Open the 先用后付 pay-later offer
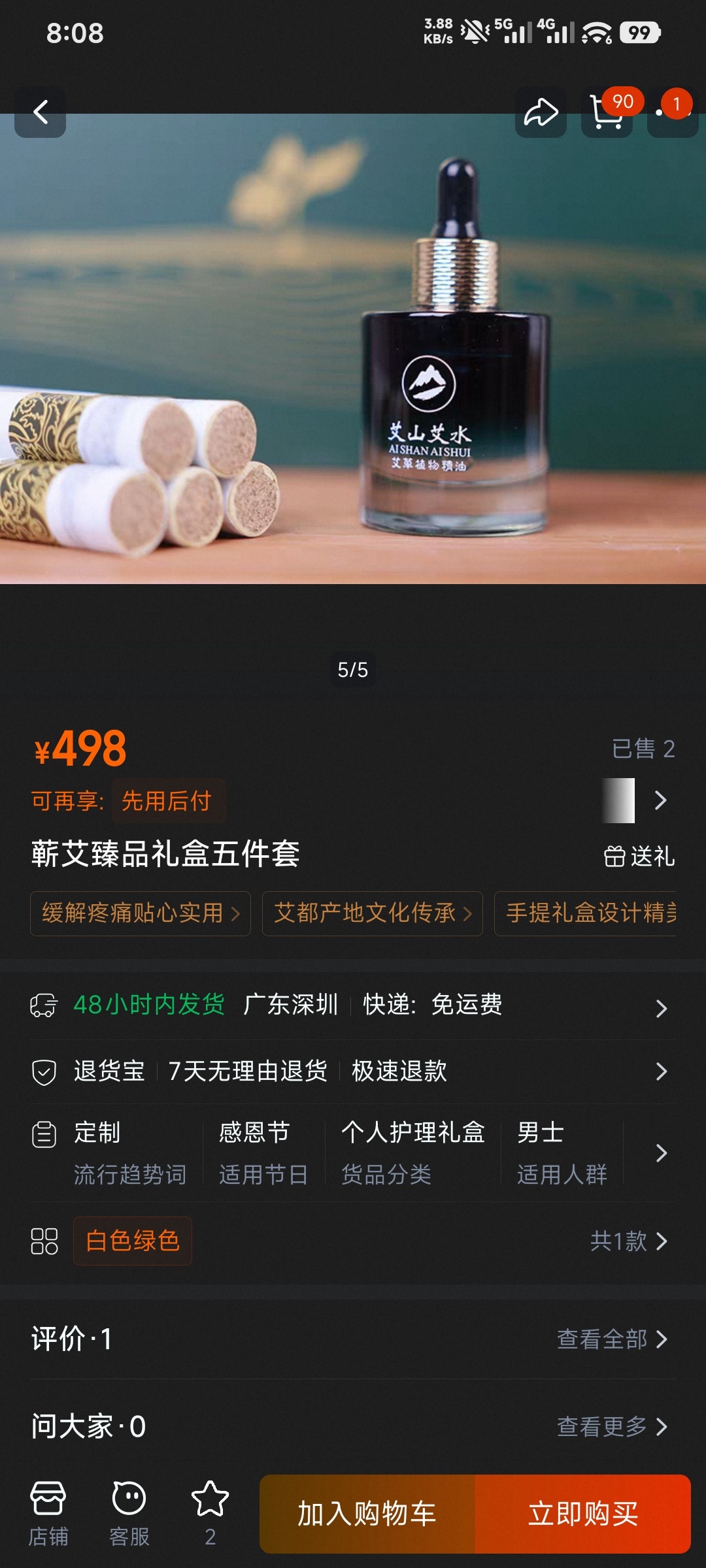Image resolution: width=706 pixels, height=1568 pixels. click(167, 800)
